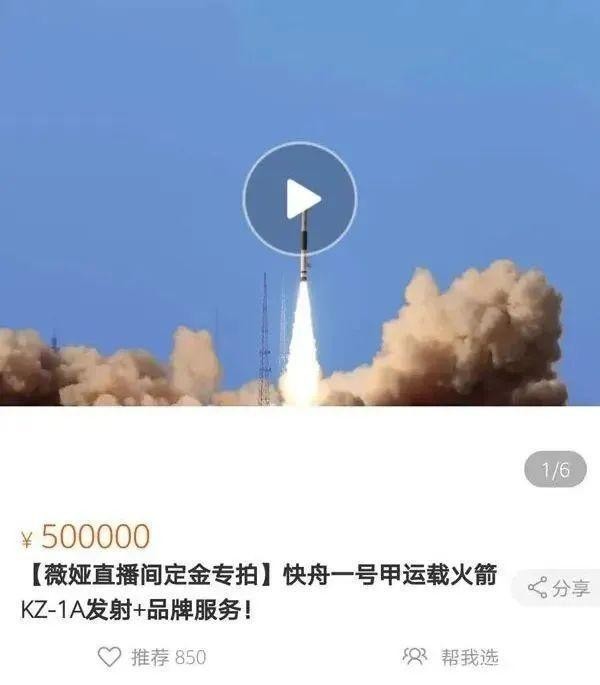Play the rocket launch video
The height and width of the screenshot is (685, 600).
300,199
